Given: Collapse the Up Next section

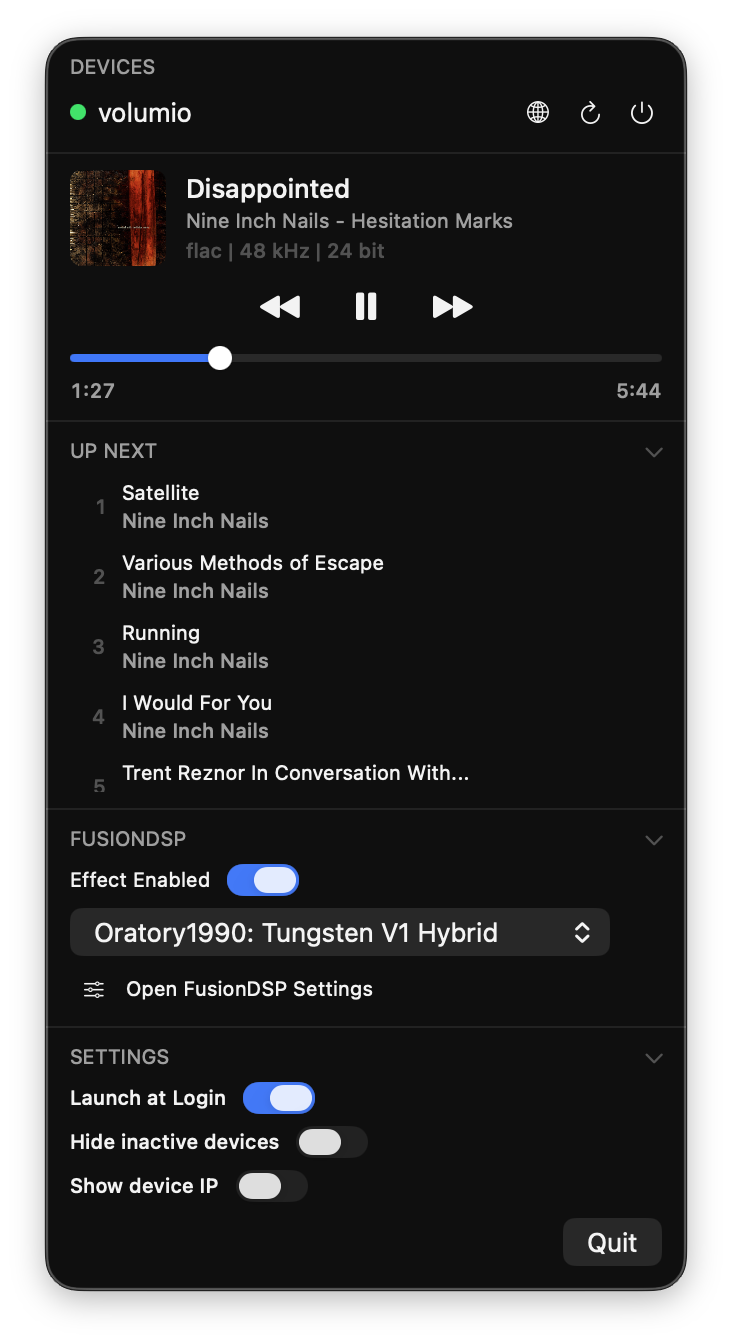Looking at the screenshot, I should pyautogui.click(x=654, y=452).
